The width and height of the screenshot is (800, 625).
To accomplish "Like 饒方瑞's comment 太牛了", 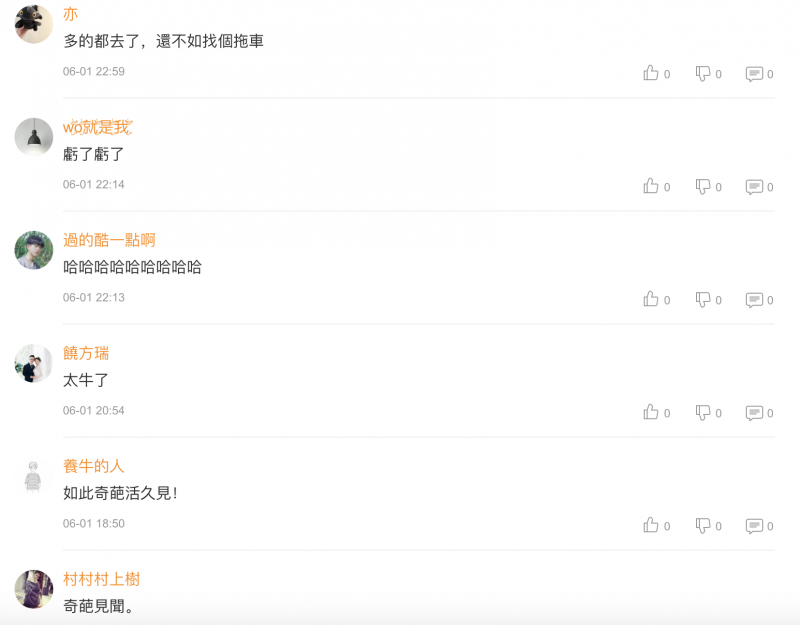I will [651, 412].
